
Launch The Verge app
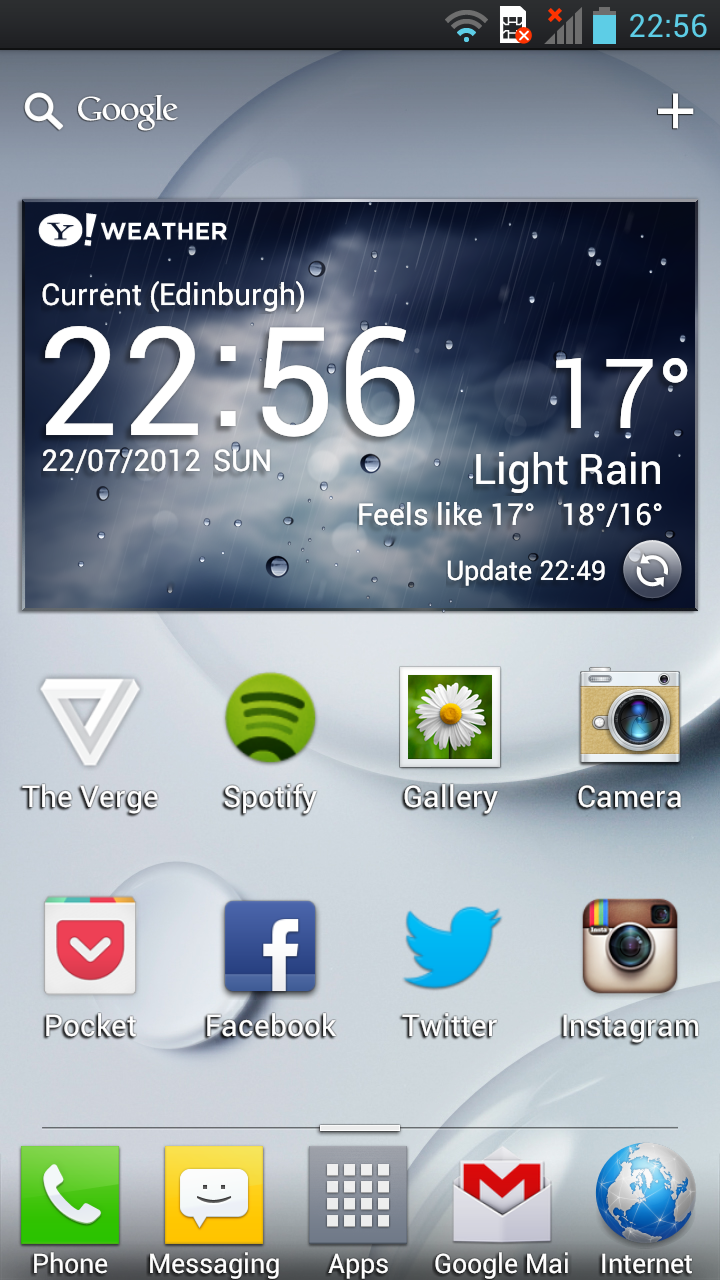click(90, 742)
